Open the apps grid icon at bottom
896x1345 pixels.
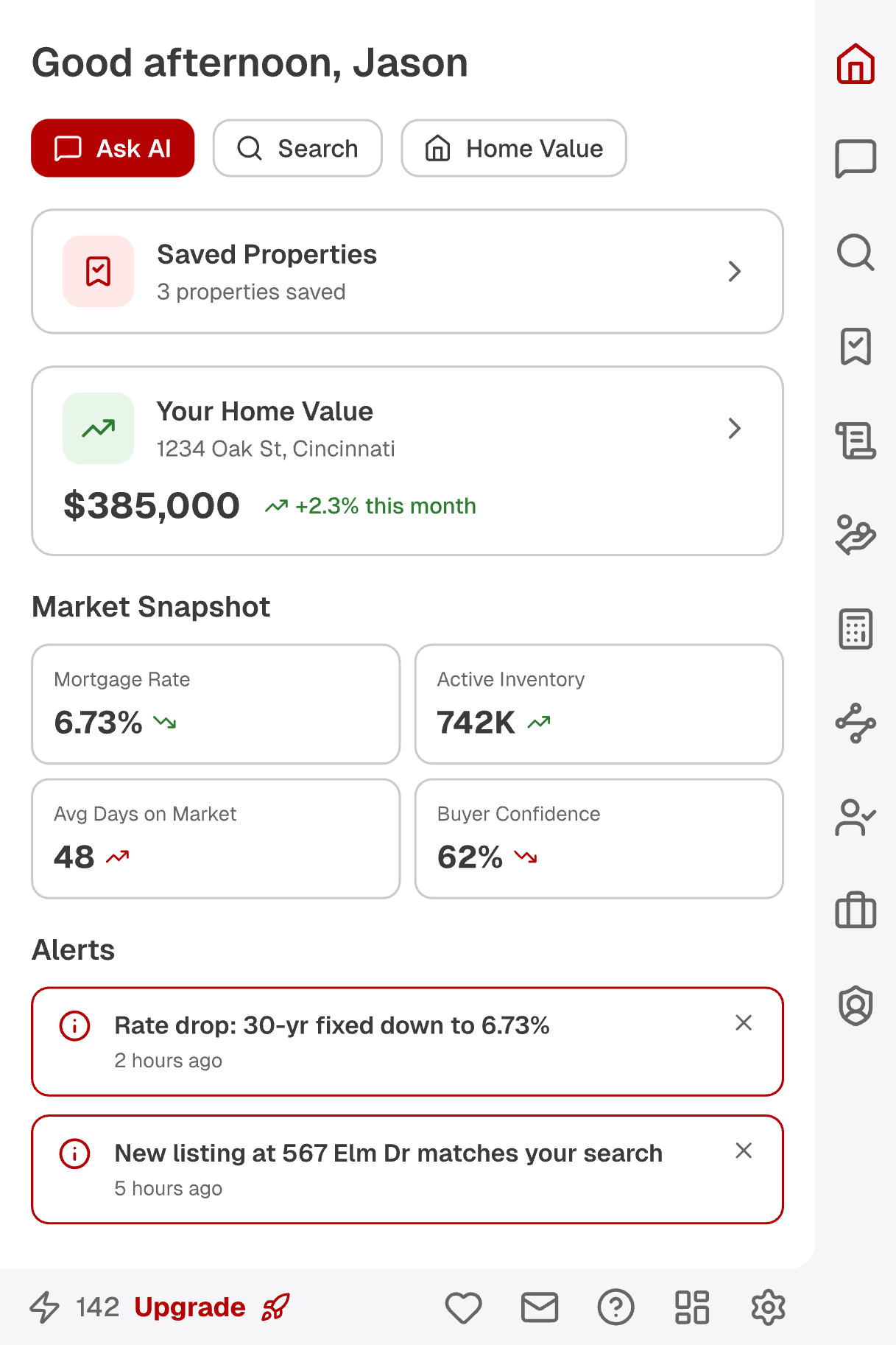[691, 1307]
